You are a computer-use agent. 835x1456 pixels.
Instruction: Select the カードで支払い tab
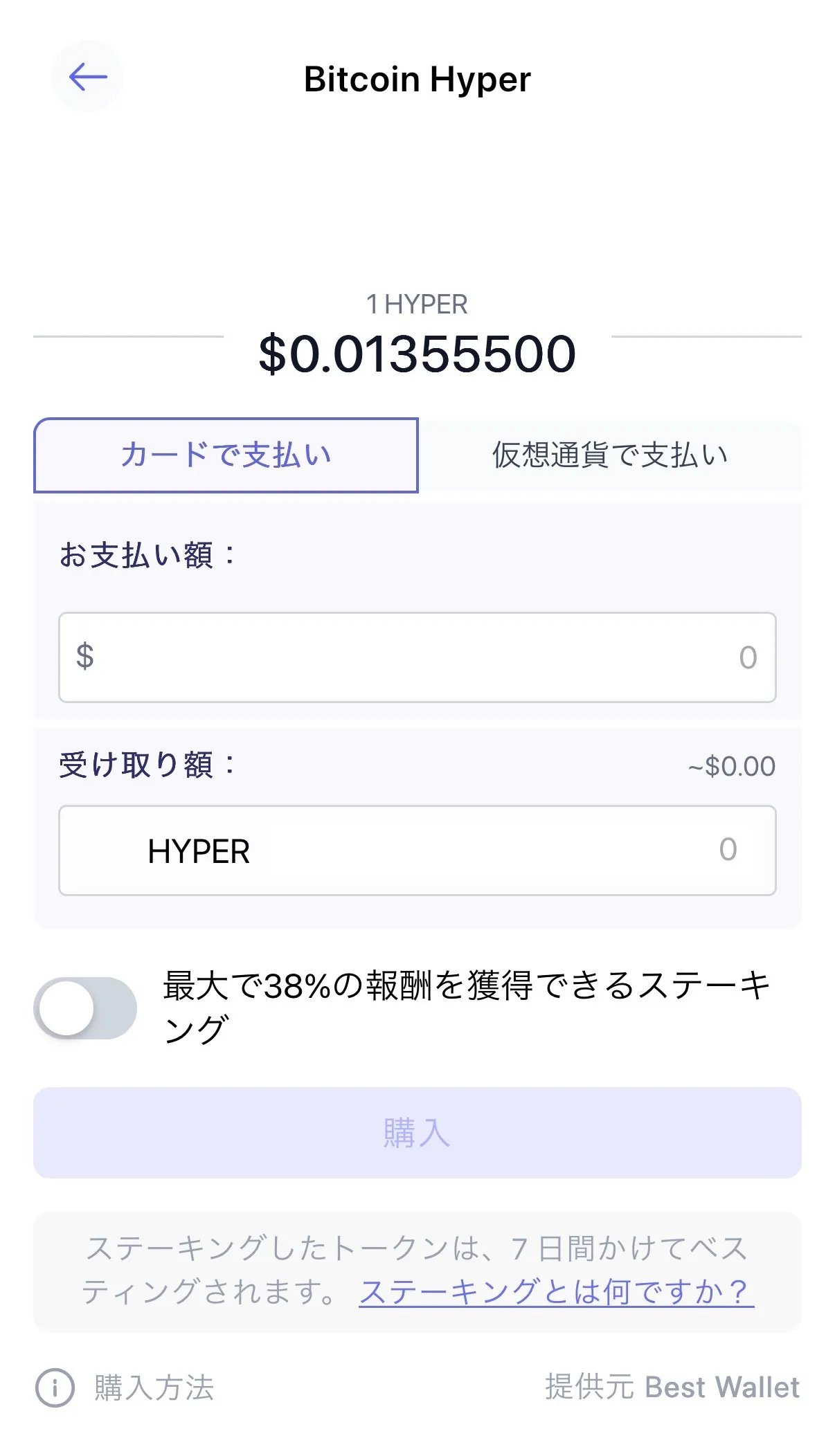click(226, 455)
